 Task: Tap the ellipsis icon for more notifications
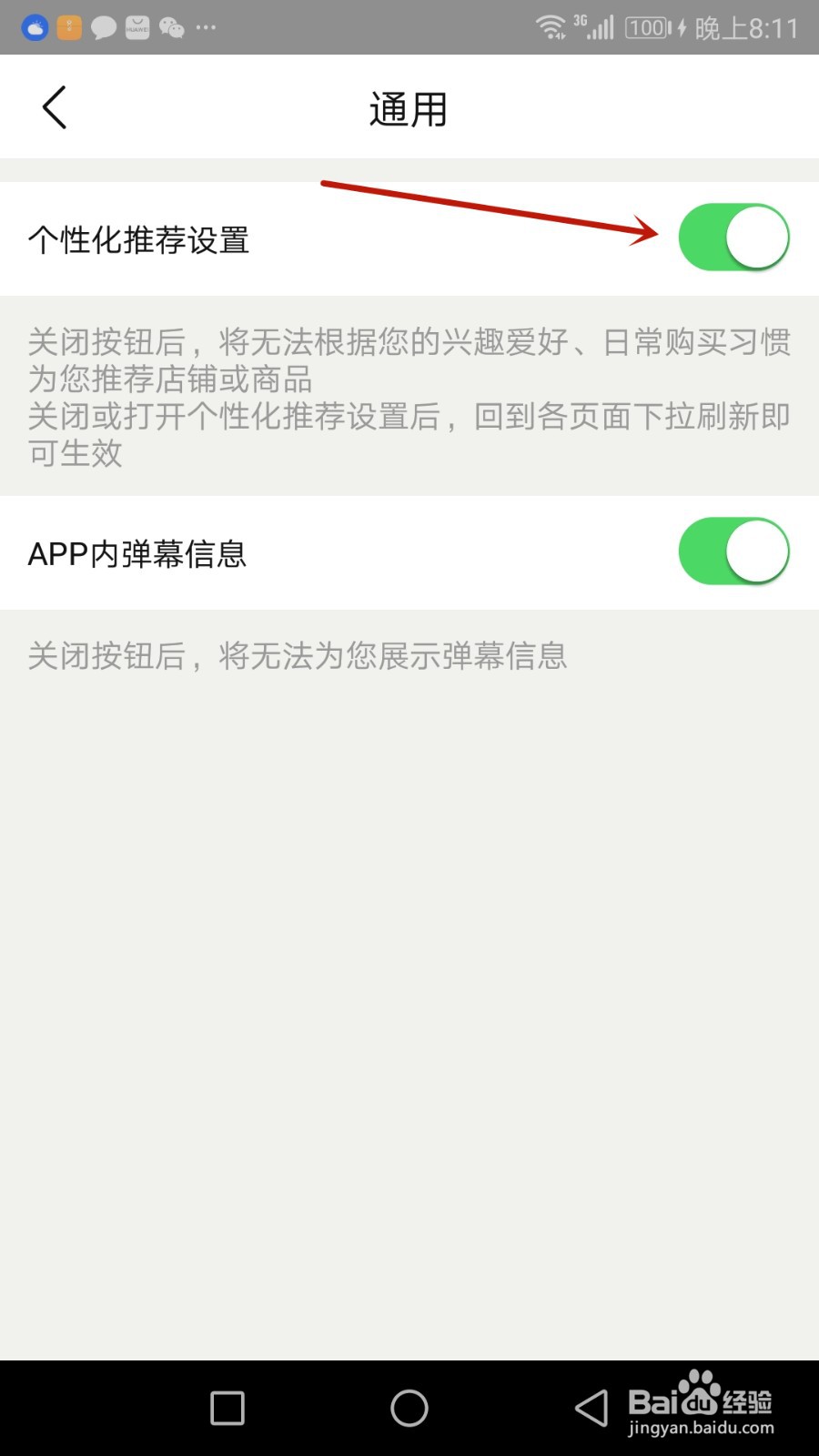[x=206, y=27]
